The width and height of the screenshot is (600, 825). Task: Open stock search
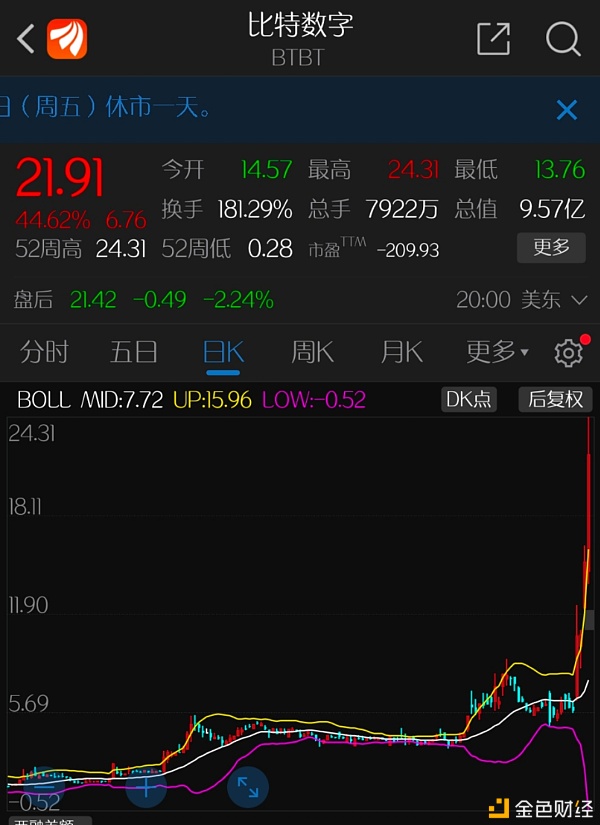563,39
